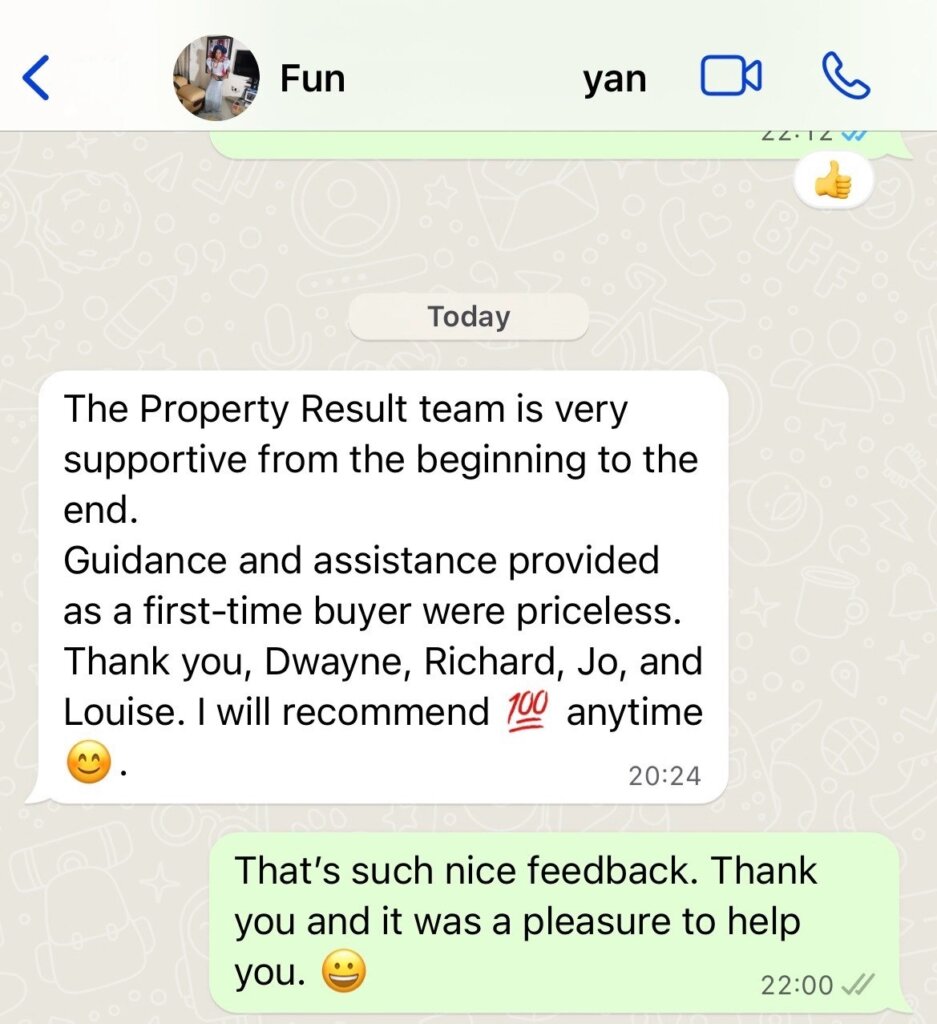
Task: View the thumbs-up reaction details
Action: [x=832, y=182]
